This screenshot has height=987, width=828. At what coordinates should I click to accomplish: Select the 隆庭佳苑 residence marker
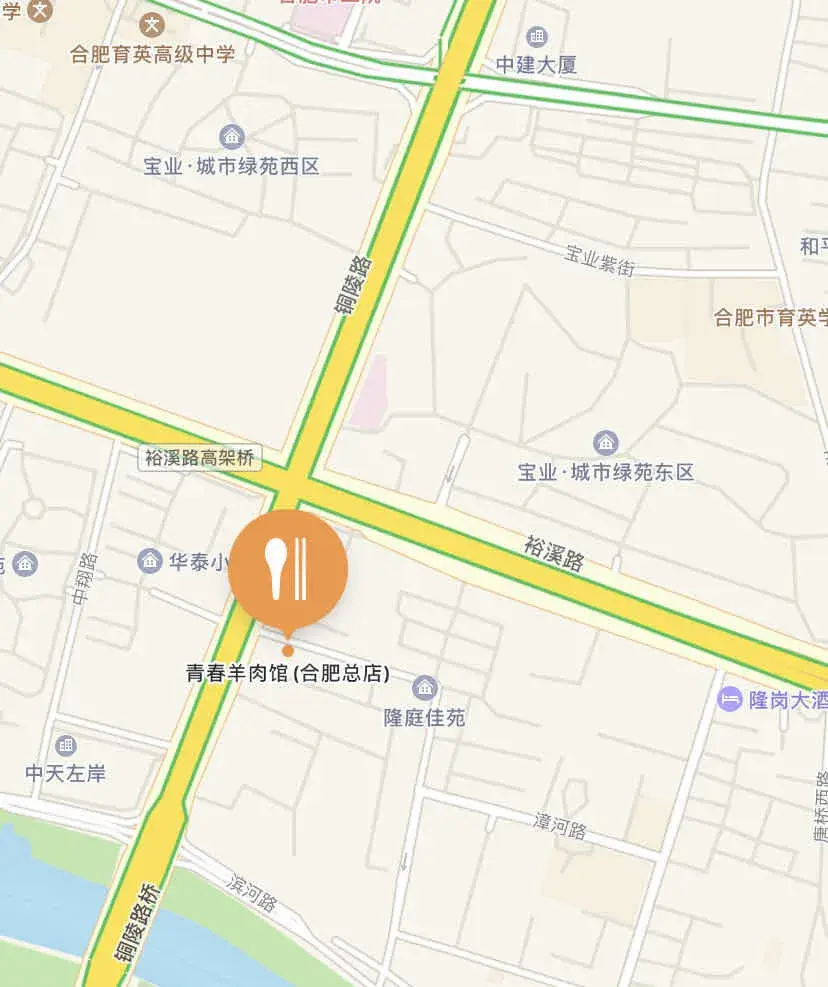pos(425,687)
